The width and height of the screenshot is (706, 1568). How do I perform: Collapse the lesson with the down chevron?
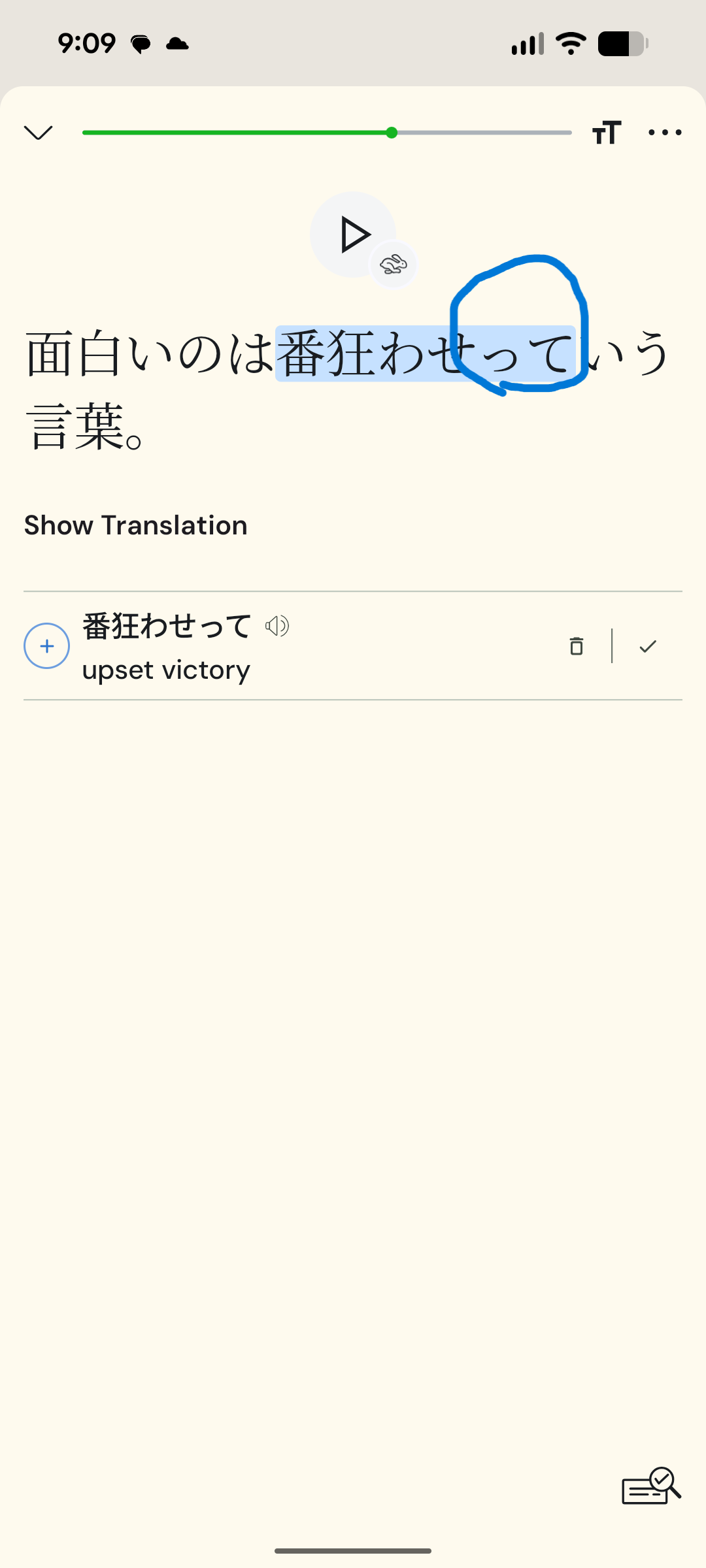[x=38, y=133]
